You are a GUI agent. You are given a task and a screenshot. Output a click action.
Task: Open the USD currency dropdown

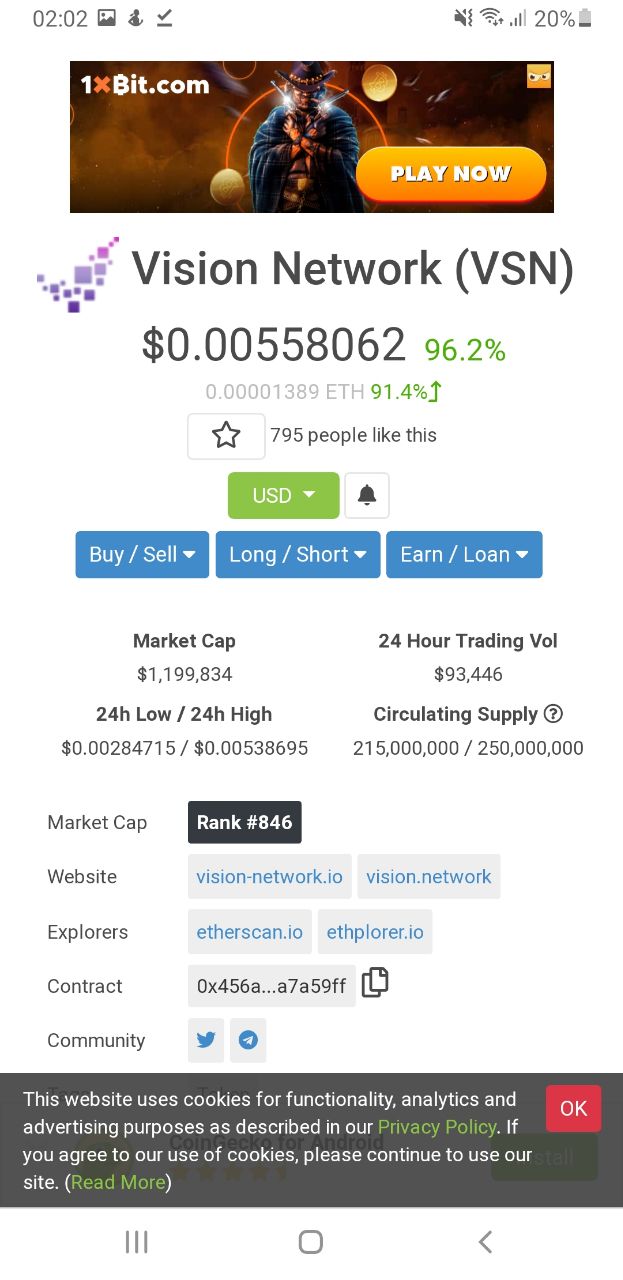point(283,495)
